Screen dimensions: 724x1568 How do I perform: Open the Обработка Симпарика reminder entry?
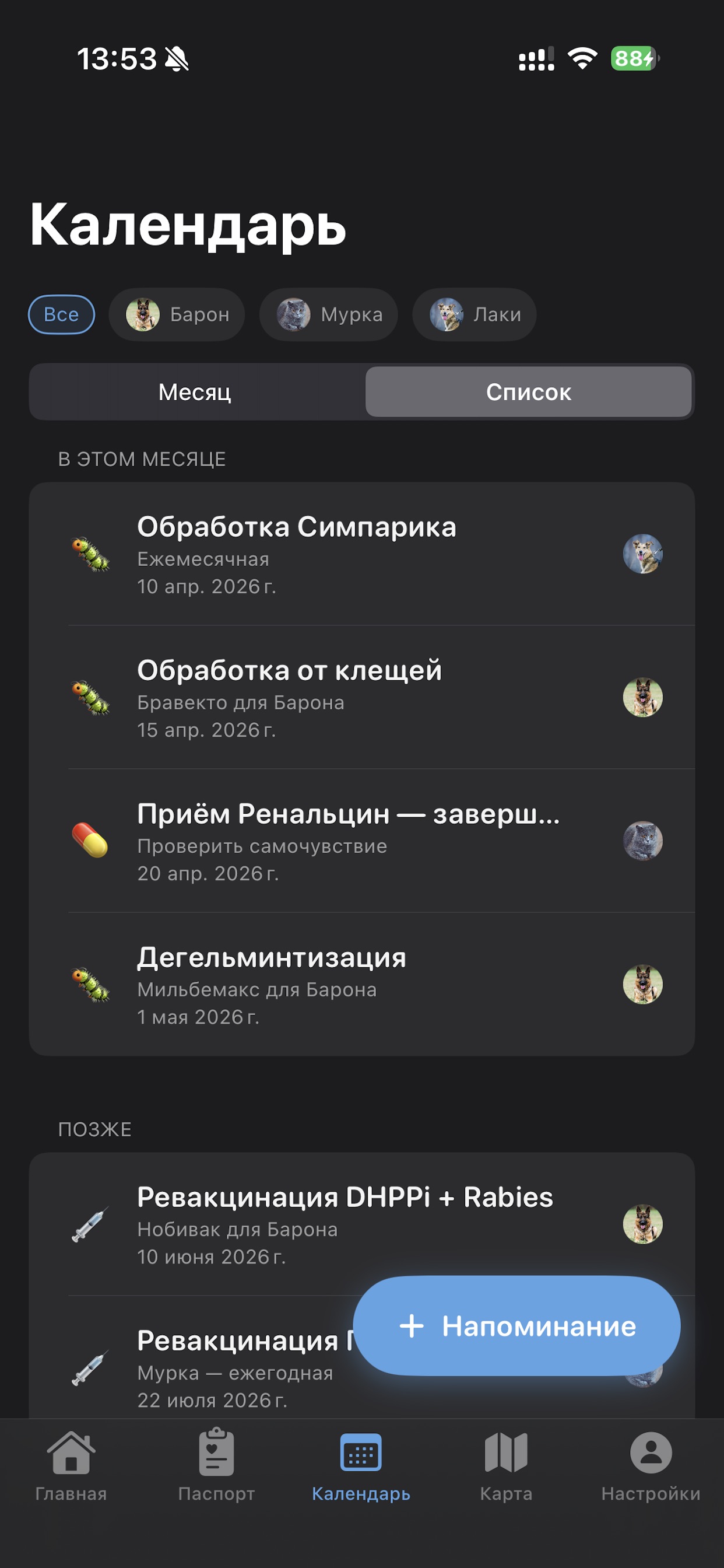pyautogui.click(x=361, y=556)
